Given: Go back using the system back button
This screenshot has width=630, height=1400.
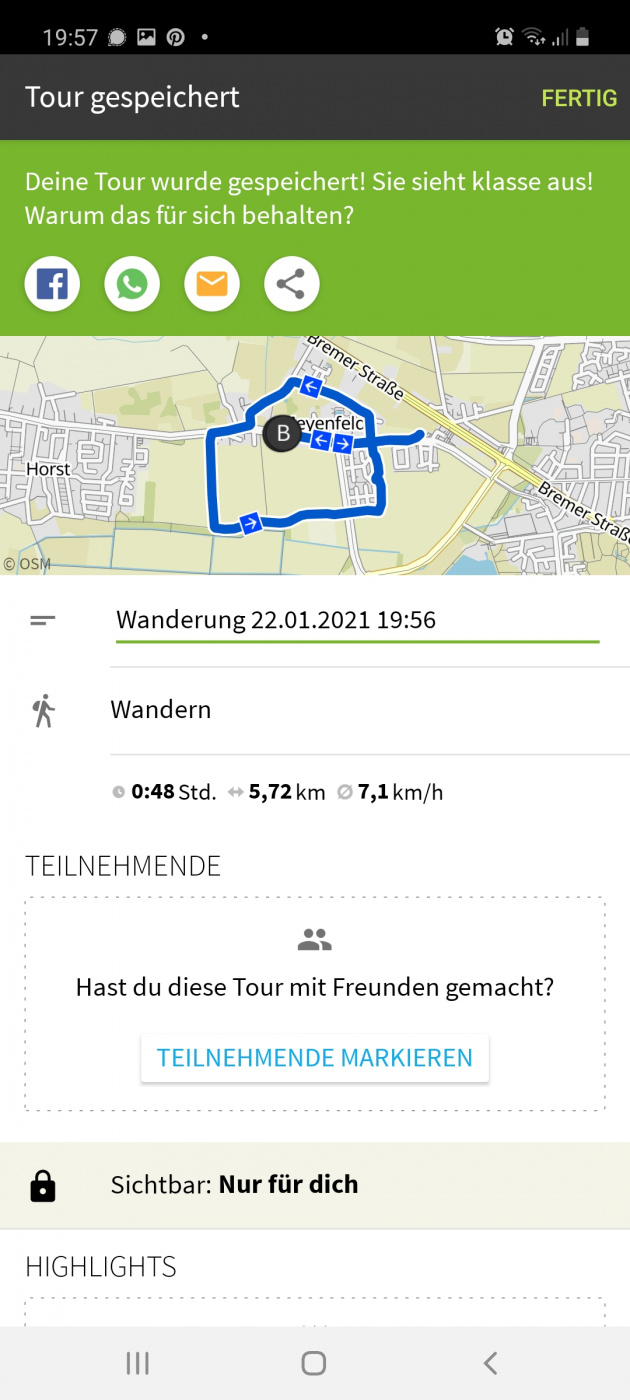Looking at the screenshot, I should pos(490,1363).
